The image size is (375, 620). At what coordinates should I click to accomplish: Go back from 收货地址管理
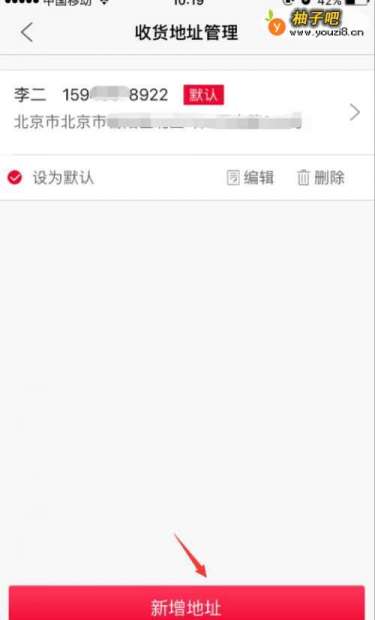click(x=27, y=32)
